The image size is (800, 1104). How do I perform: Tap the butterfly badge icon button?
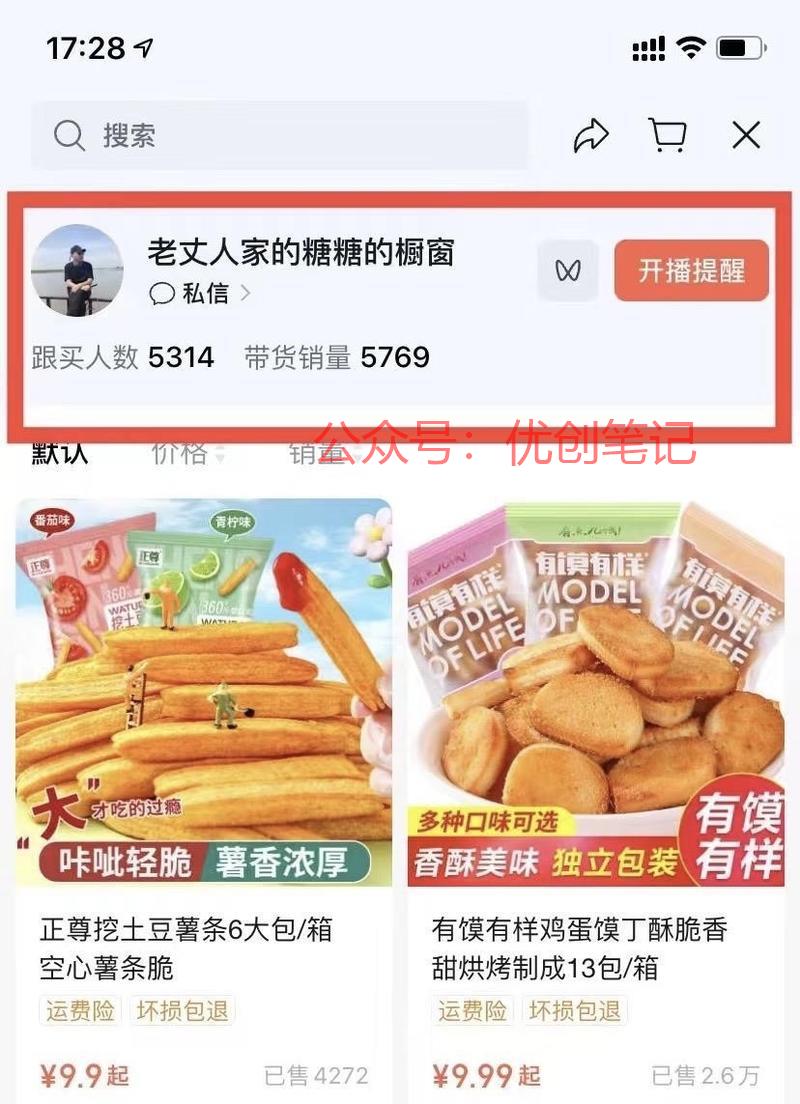click(x=568, y=271)
